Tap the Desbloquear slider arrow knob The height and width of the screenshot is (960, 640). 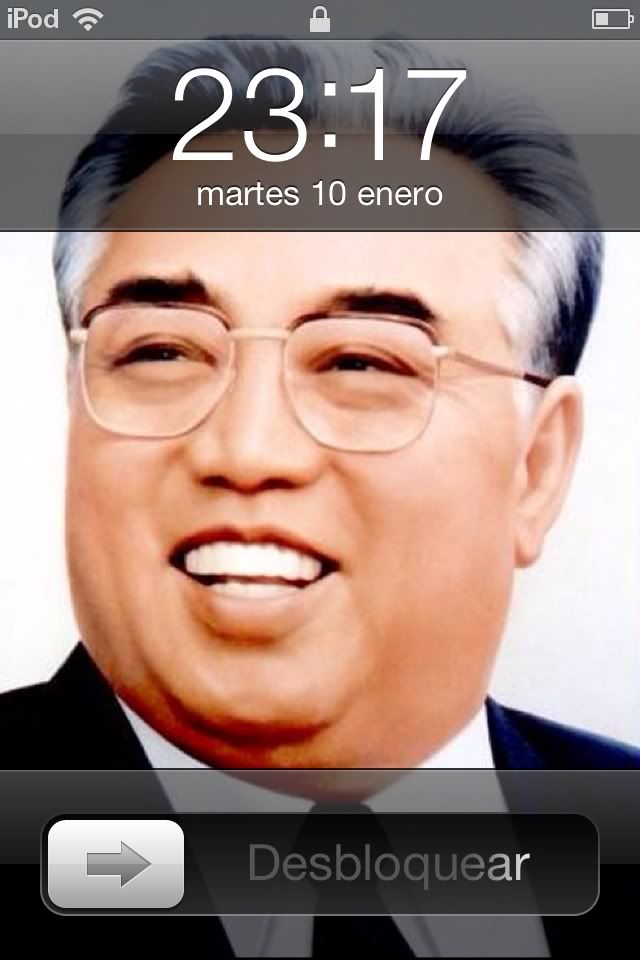point(116,863)
